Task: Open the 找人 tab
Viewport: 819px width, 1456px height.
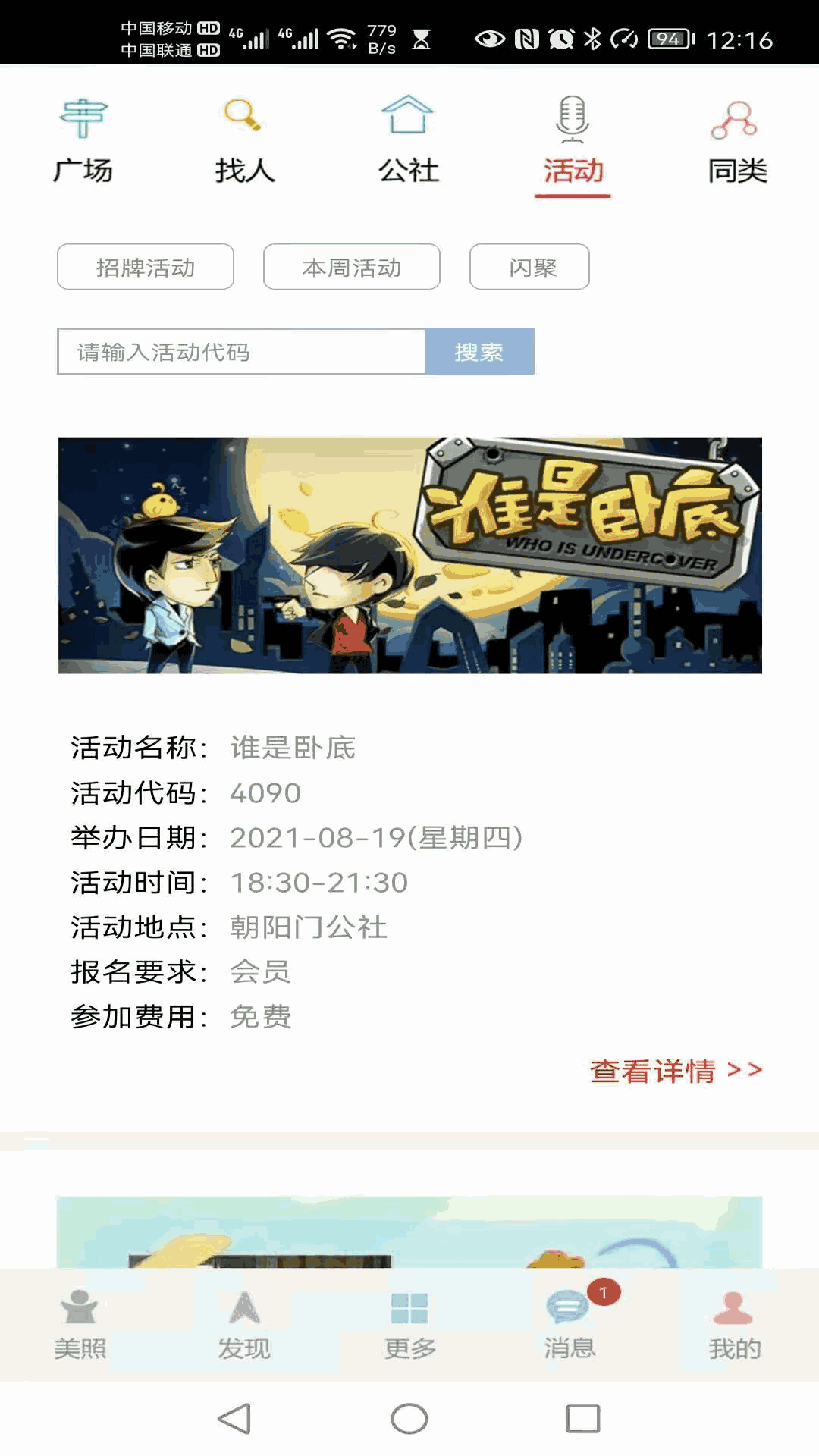Action: pos(244,142)
